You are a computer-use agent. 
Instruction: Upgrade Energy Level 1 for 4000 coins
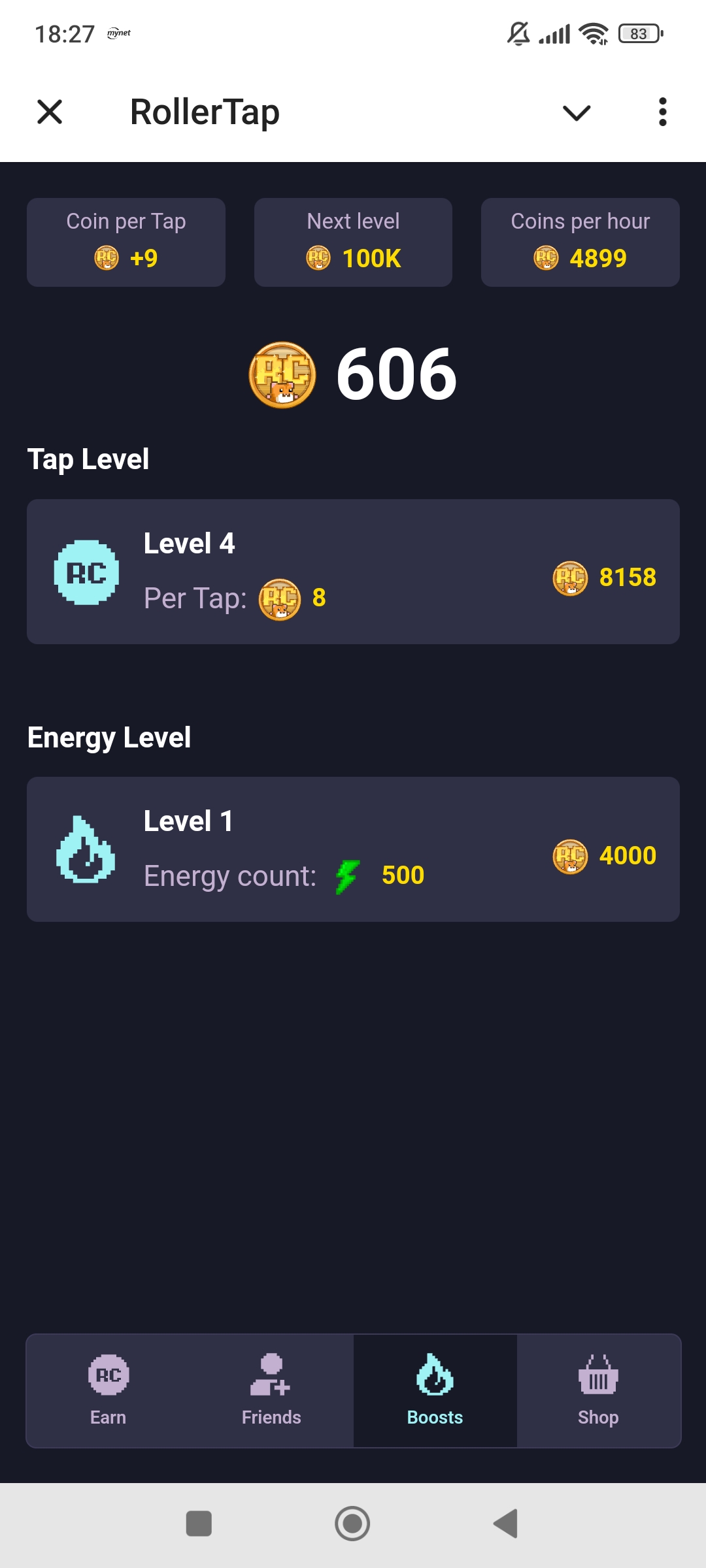(x=353, y=849)
